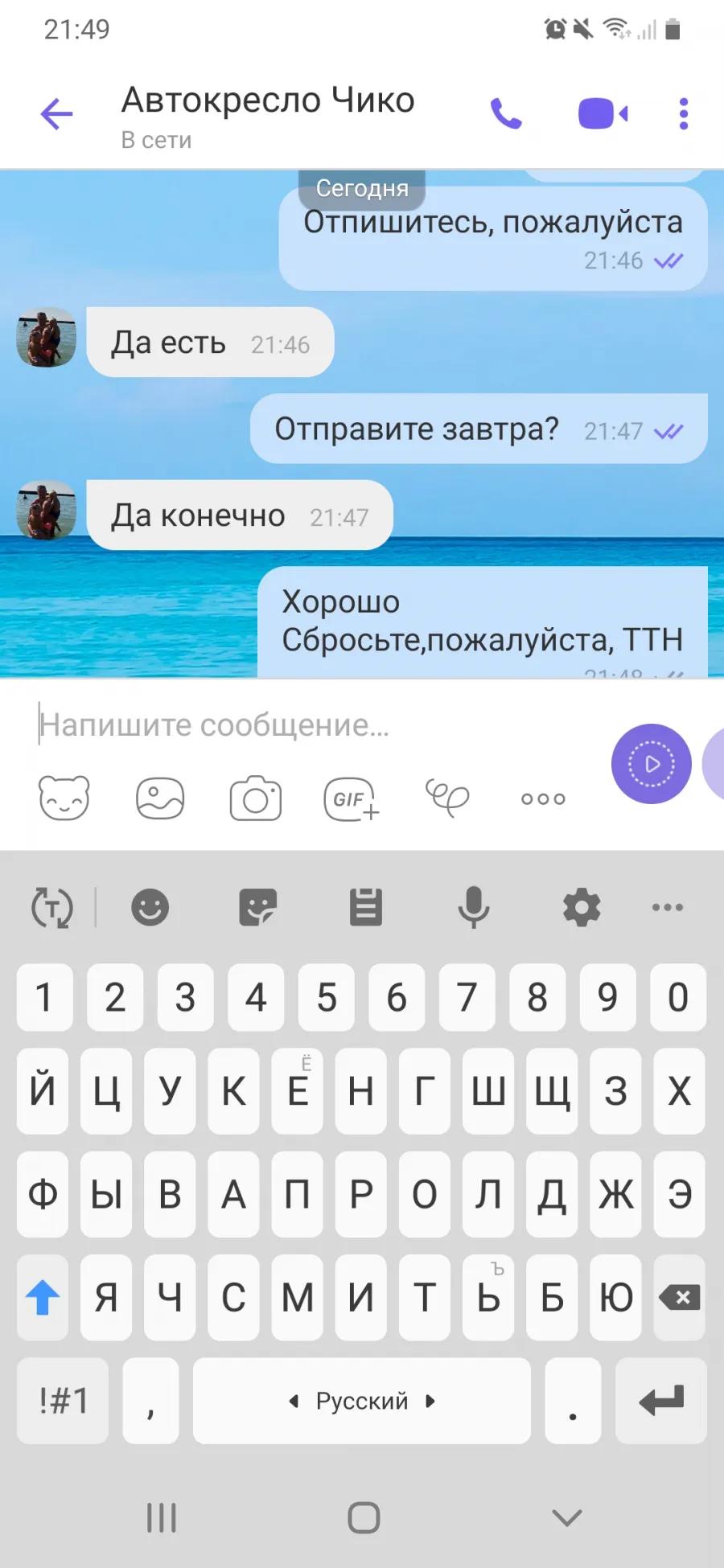Tap the round video message button

point(652,764)
